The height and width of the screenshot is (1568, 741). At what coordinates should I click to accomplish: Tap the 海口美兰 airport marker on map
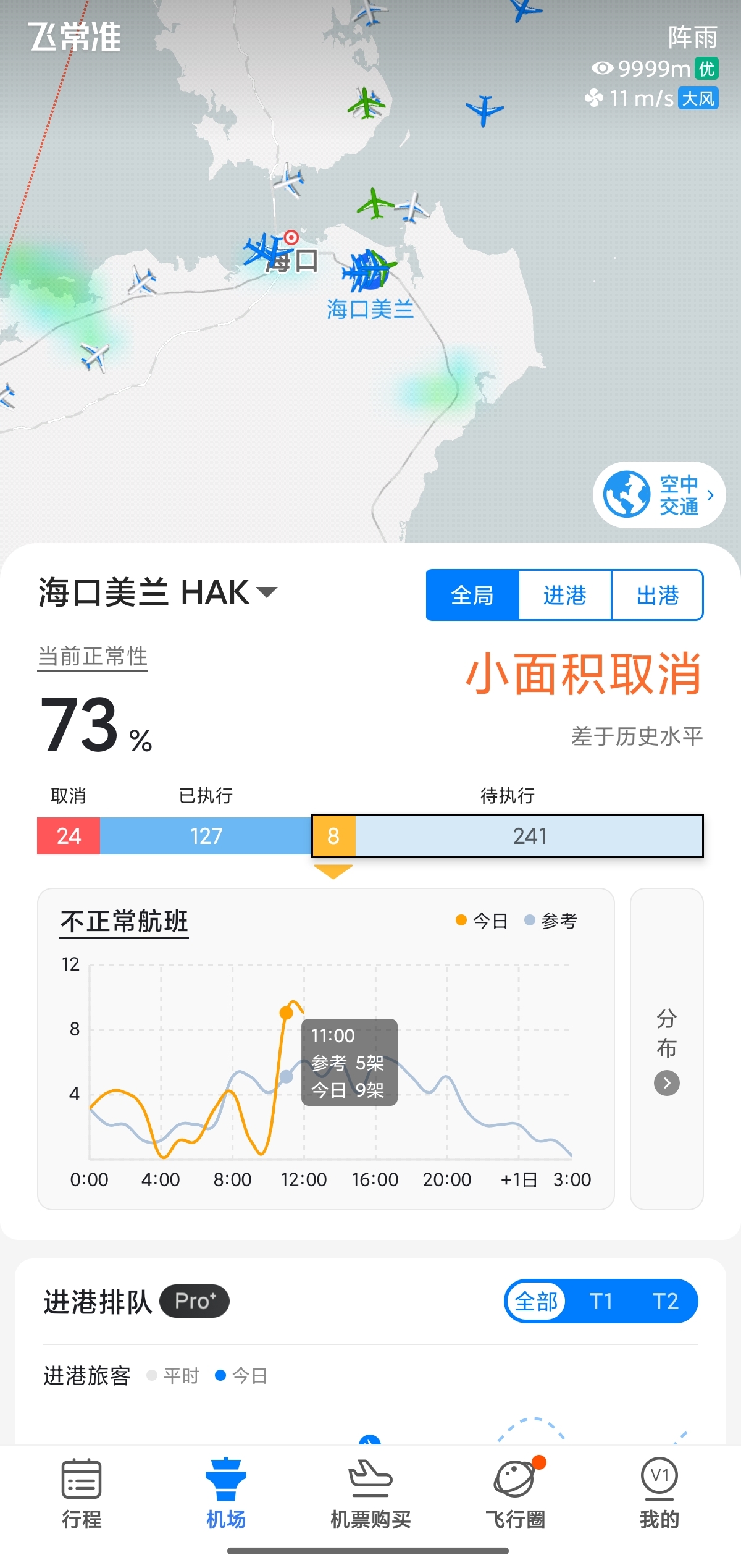pyautogui.click(x=369, y=272)
